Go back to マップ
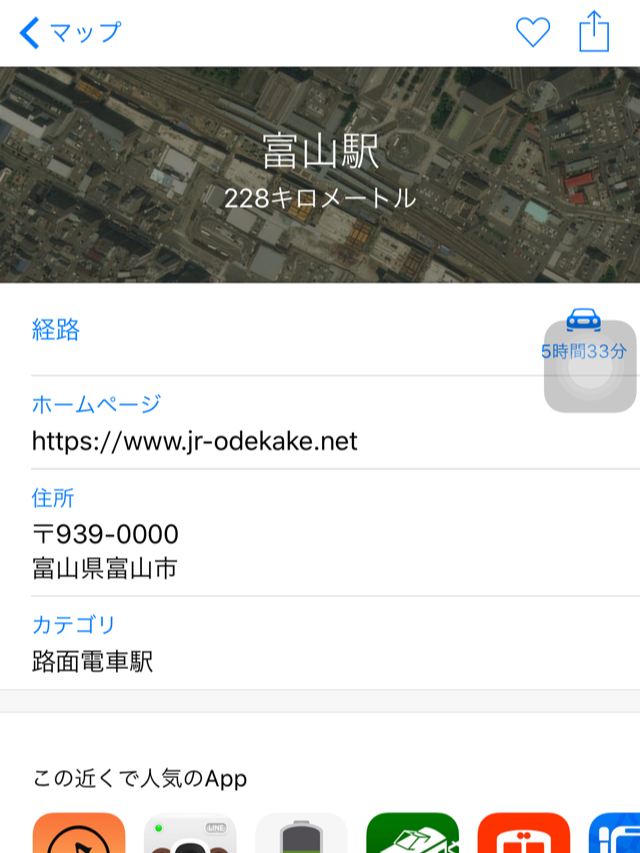The height and width of the screenshot is (853, 640). [70, 33]
